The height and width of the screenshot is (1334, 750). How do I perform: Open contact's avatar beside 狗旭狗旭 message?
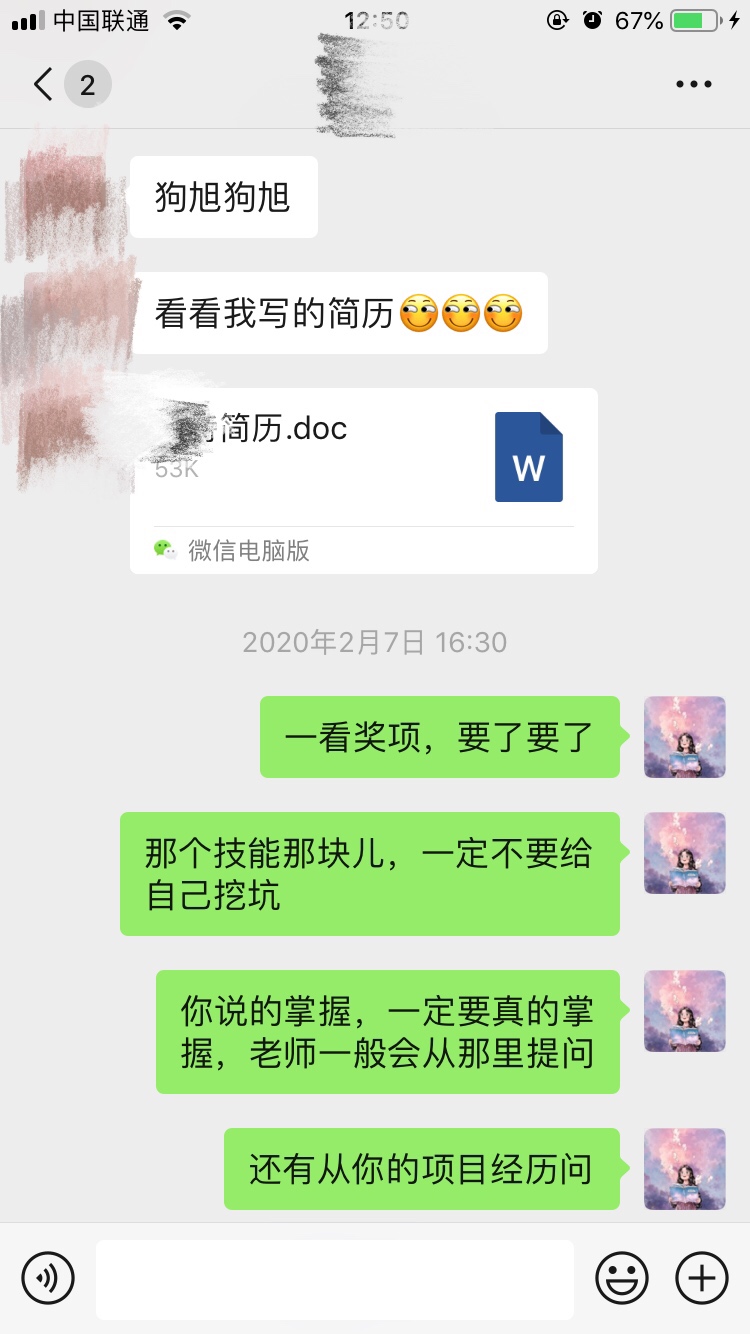tap(68, 197)
